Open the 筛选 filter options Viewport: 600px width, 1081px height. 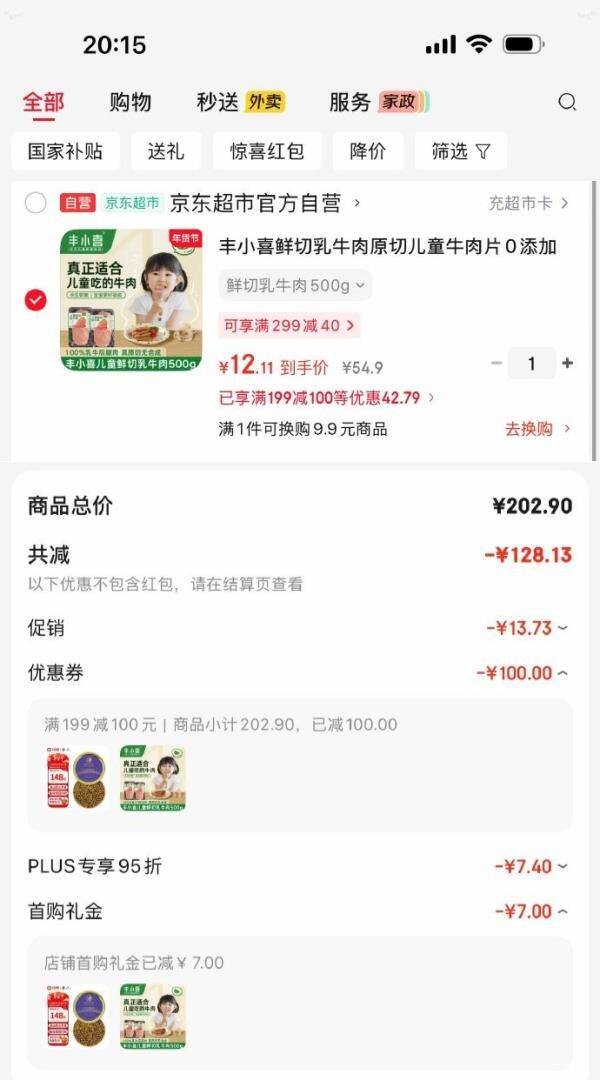[x=460, y=152]
